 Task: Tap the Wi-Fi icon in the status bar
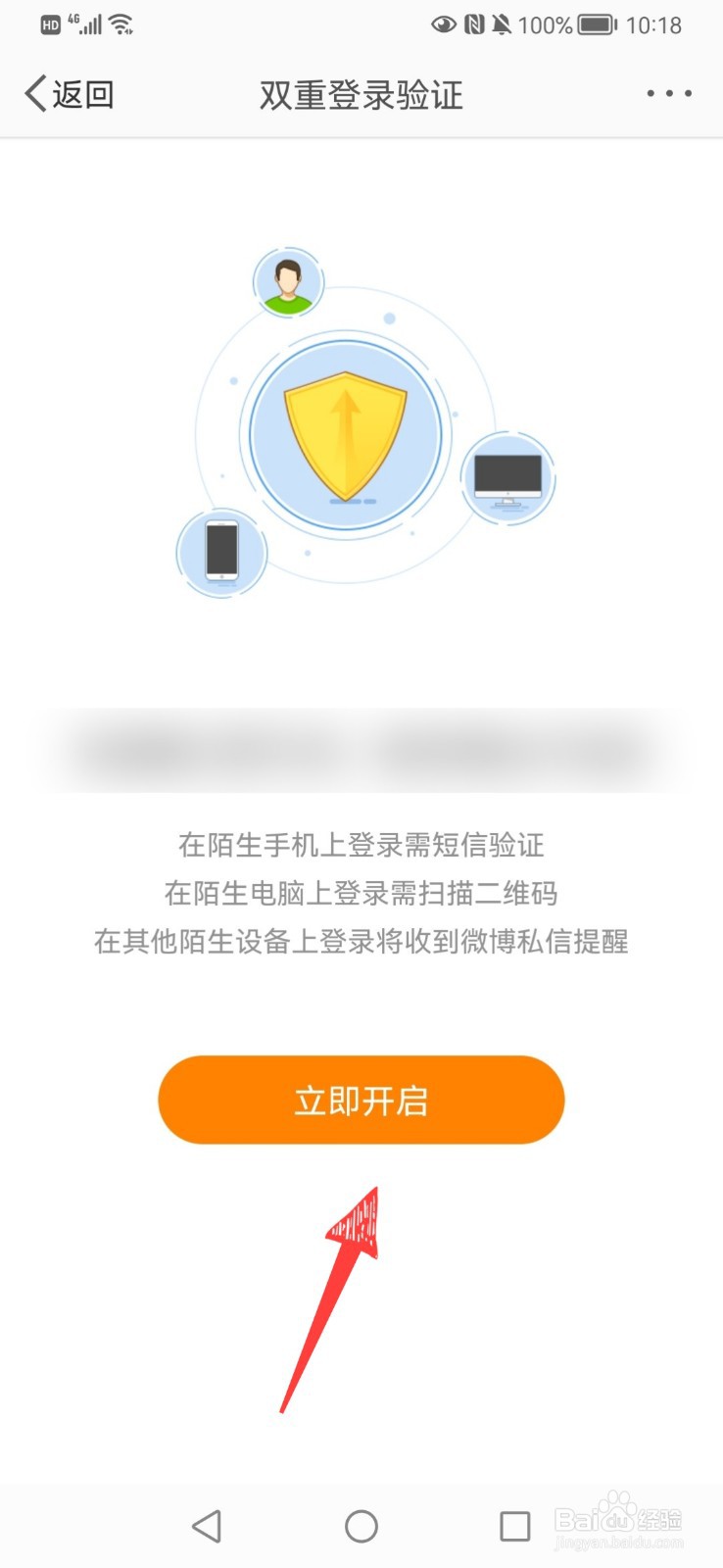[x=121, y=24]
